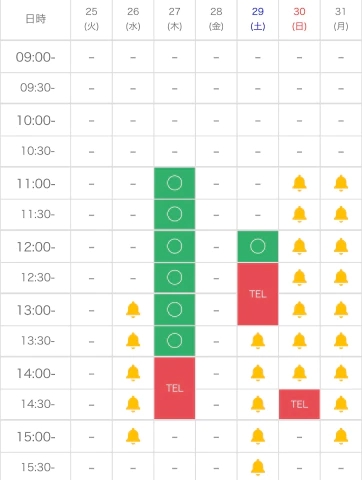Tap the TEL cell on the 30th at 14:30
362x480 pixels.
(299, 404)
